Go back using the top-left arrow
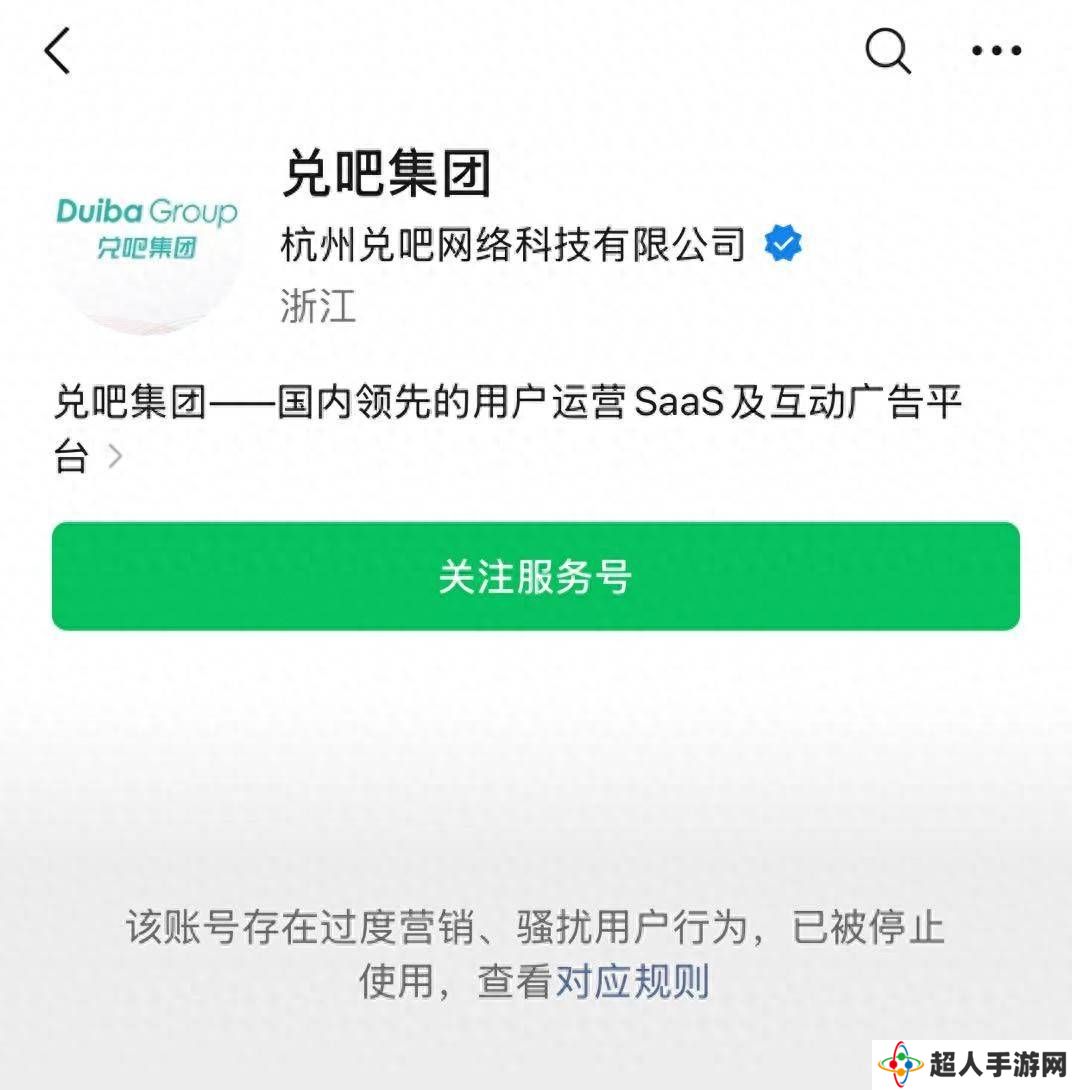 click(x=58, y=51)
